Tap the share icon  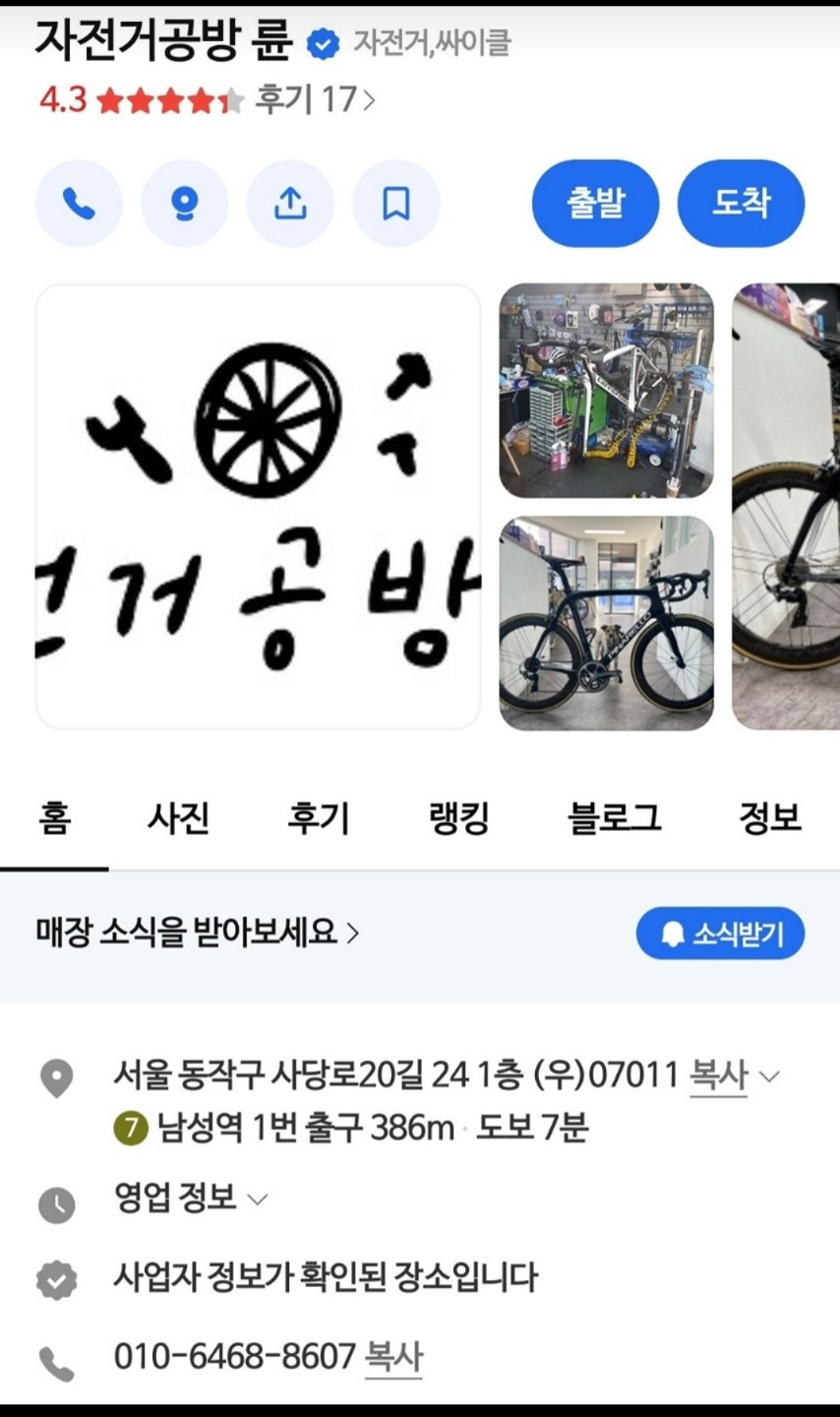[290, 203]
